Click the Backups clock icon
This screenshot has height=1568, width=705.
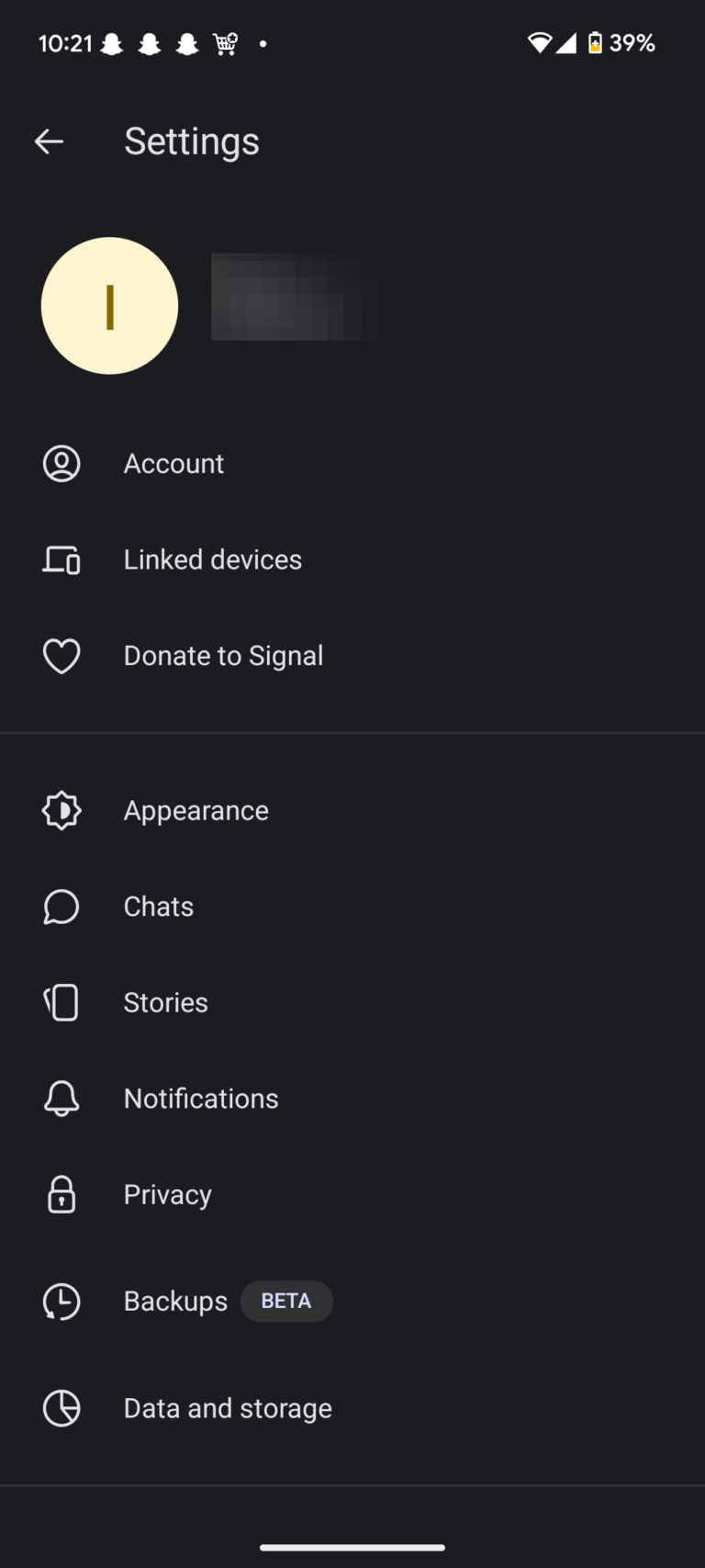(x=62, y=1302)
